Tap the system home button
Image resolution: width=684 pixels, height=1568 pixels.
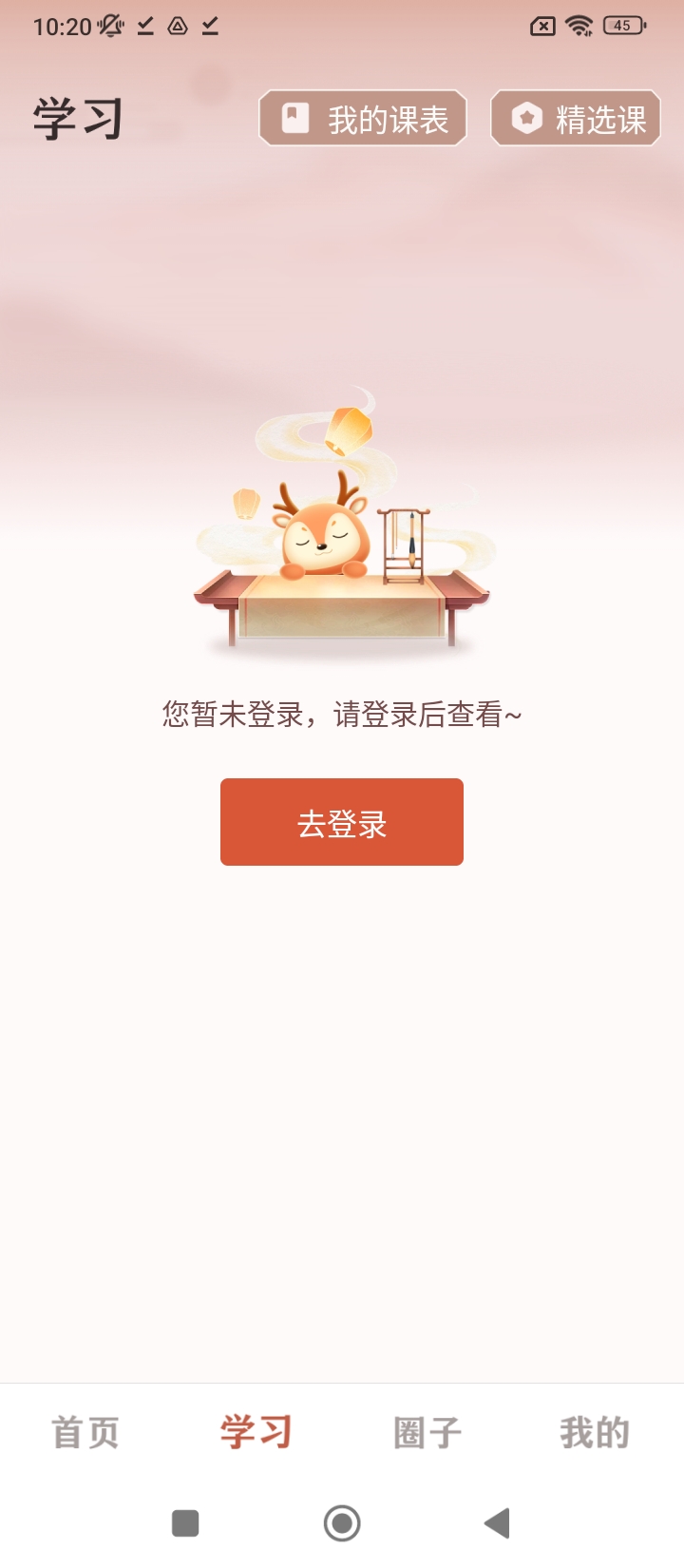342,1523
